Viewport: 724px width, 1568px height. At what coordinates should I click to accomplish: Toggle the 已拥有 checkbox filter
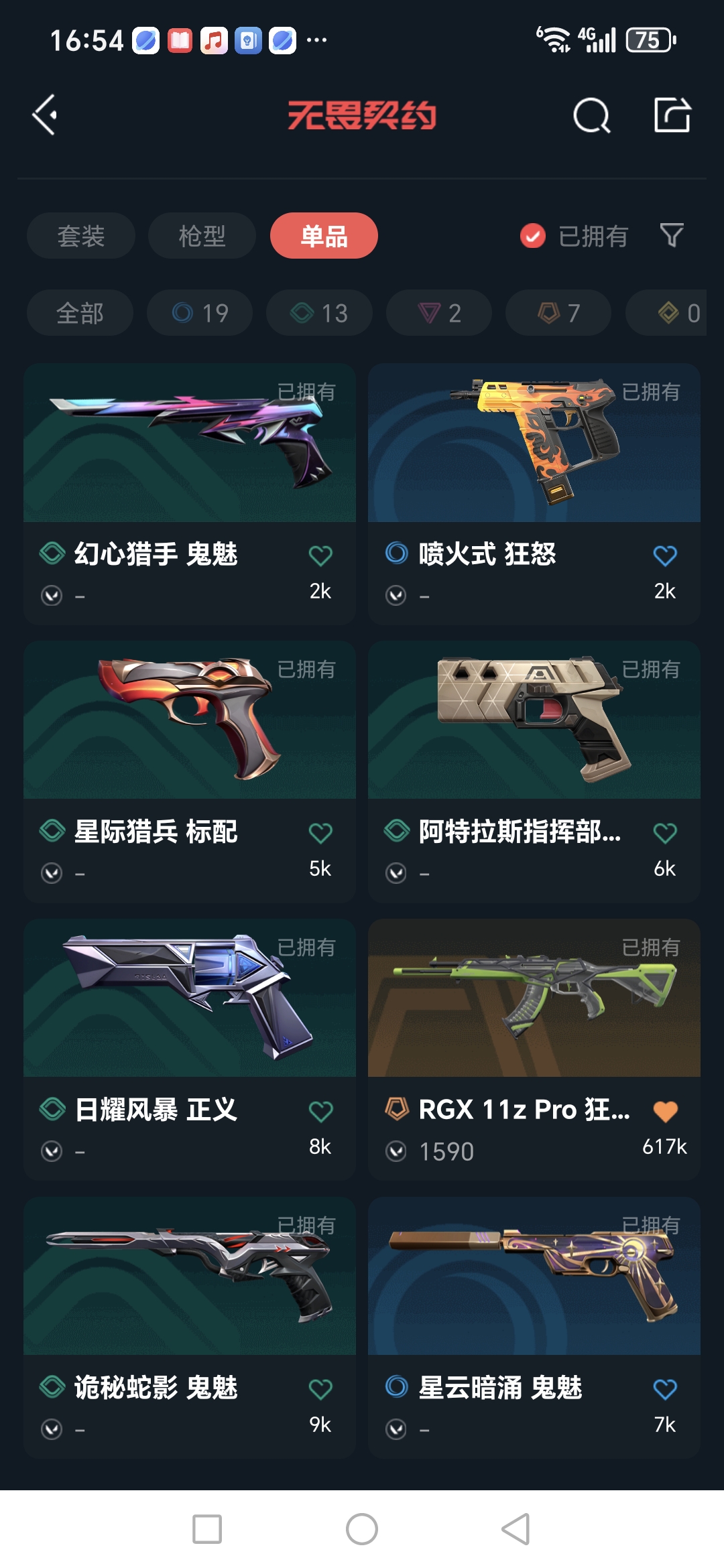click(533, 236)
